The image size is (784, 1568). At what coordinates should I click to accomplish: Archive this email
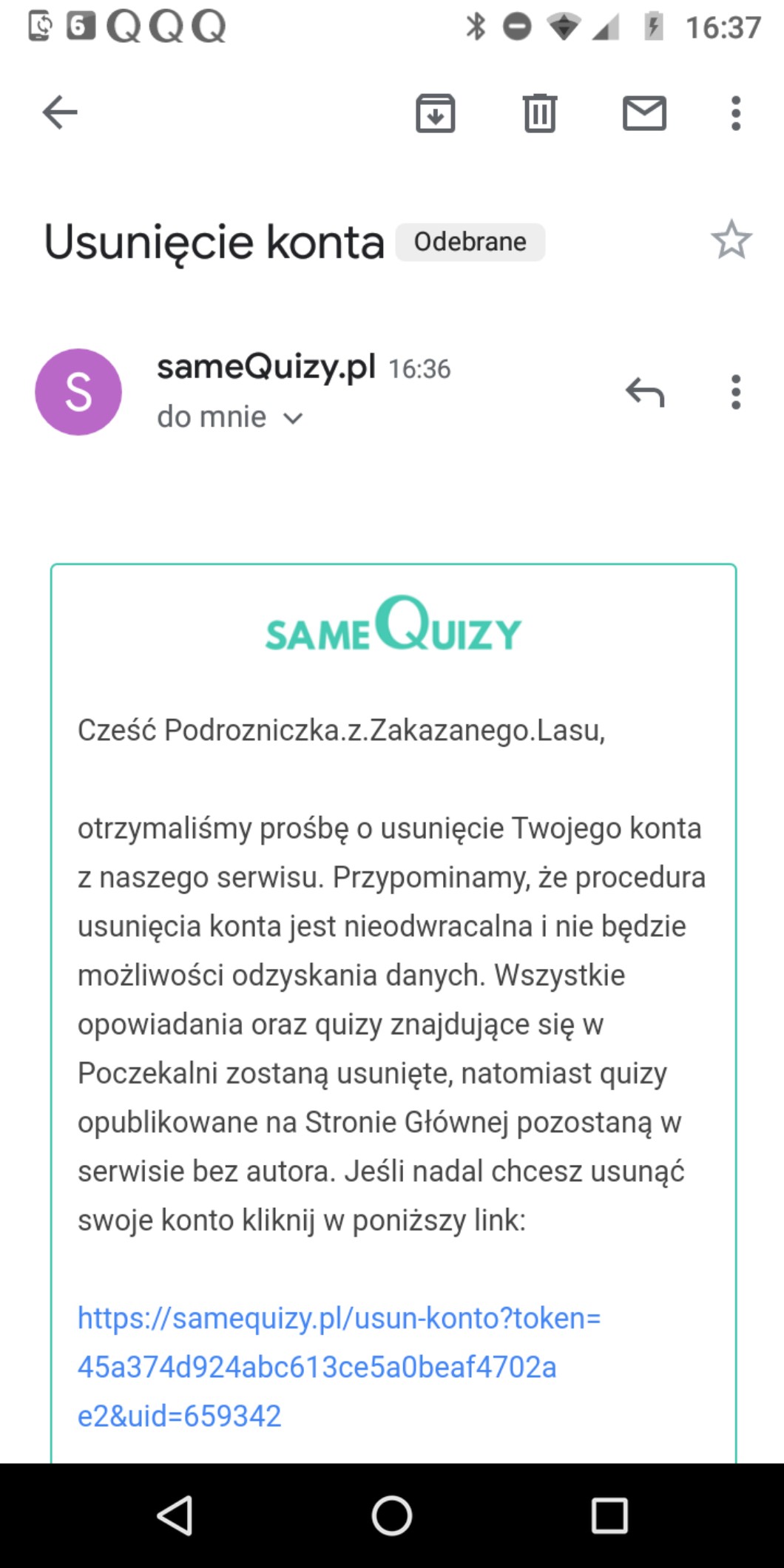point(435,113)
